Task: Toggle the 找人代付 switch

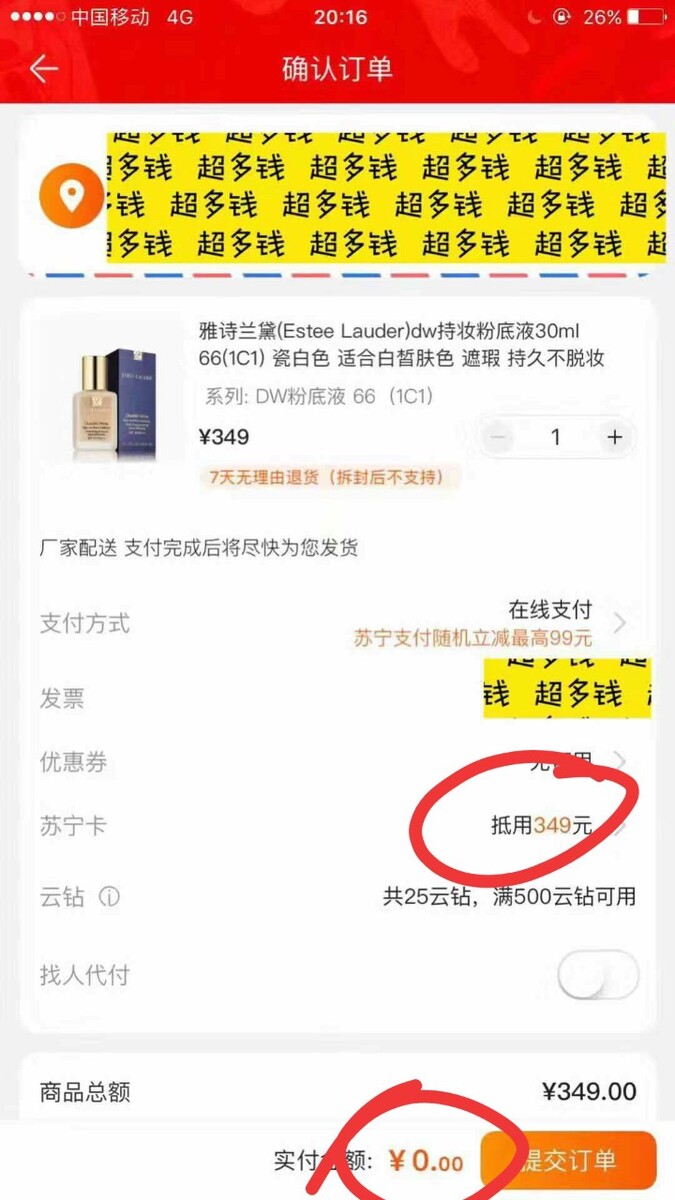Action: [x=598, y=975]
